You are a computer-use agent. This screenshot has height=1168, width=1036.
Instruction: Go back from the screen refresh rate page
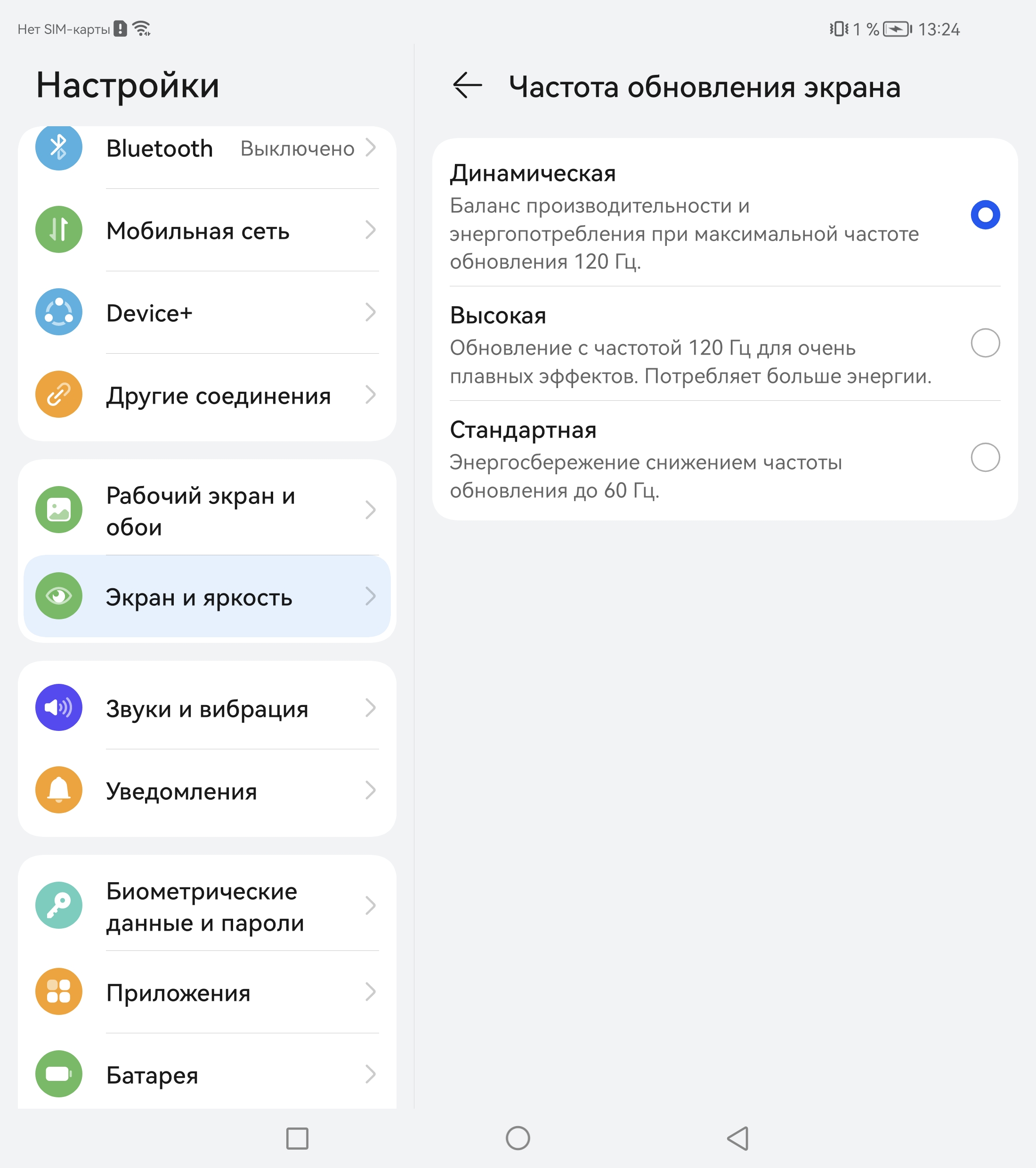(x=468, y=86)
